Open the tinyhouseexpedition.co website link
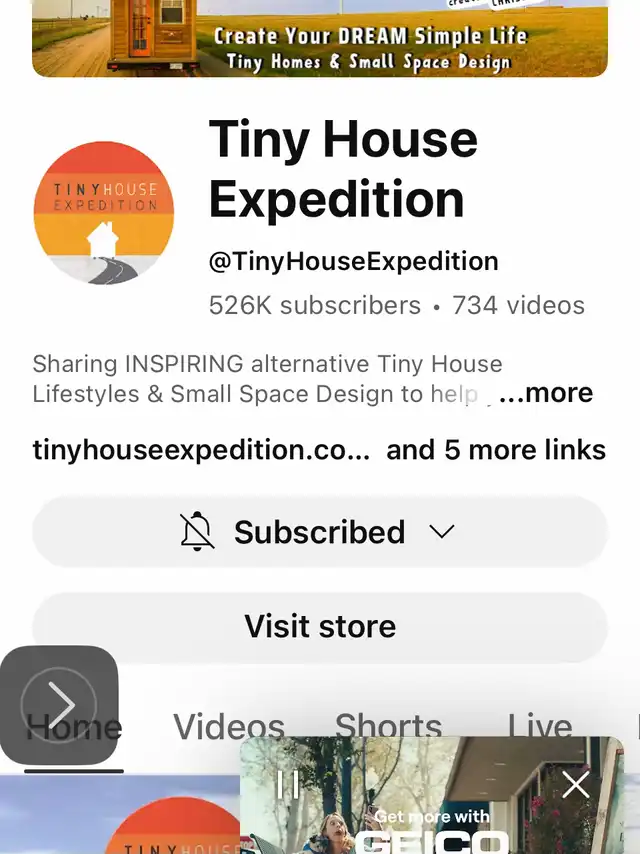Screen dimensions: 640x854 [201, 450]
